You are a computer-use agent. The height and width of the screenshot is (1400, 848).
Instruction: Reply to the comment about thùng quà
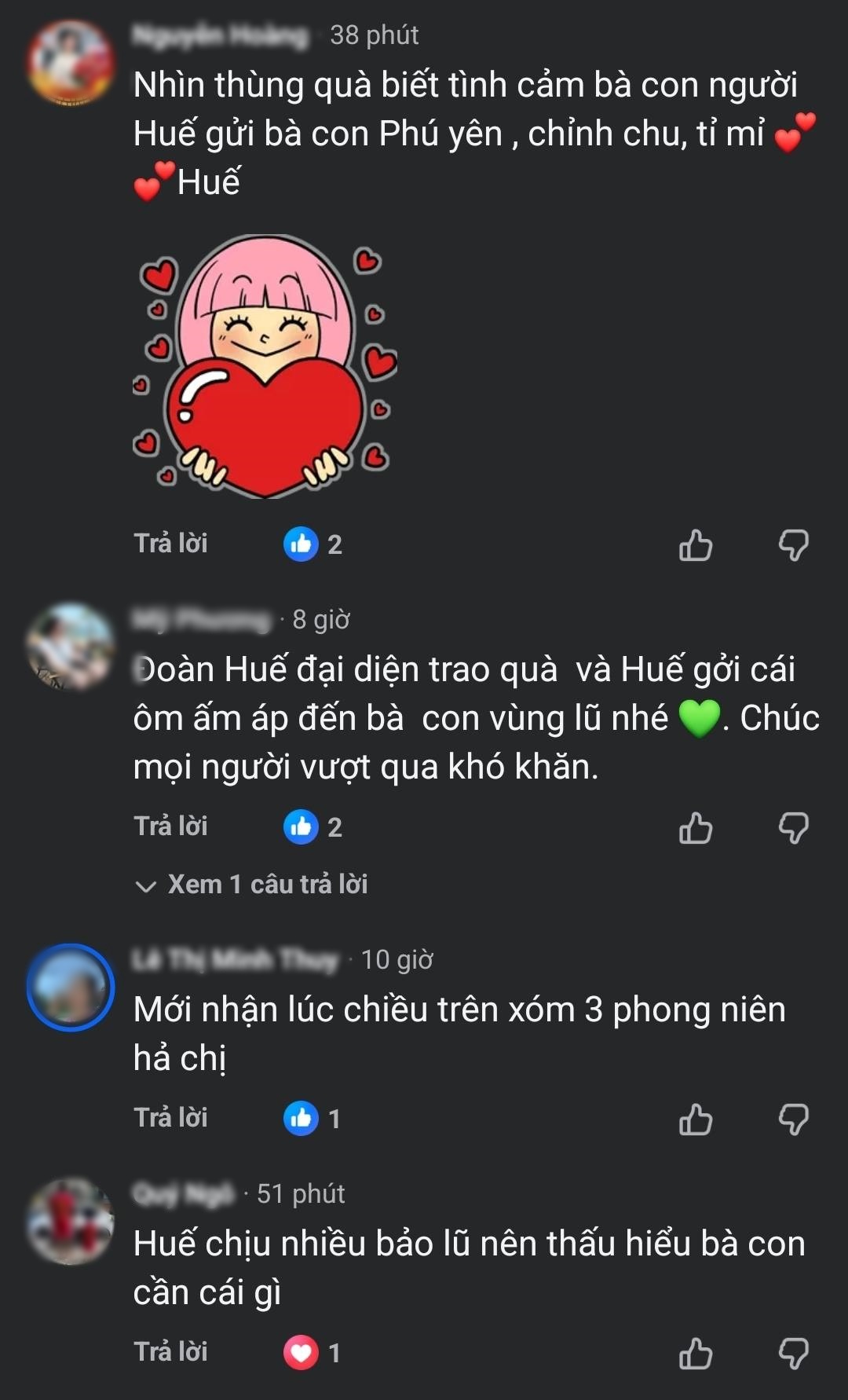pos(170,544)
